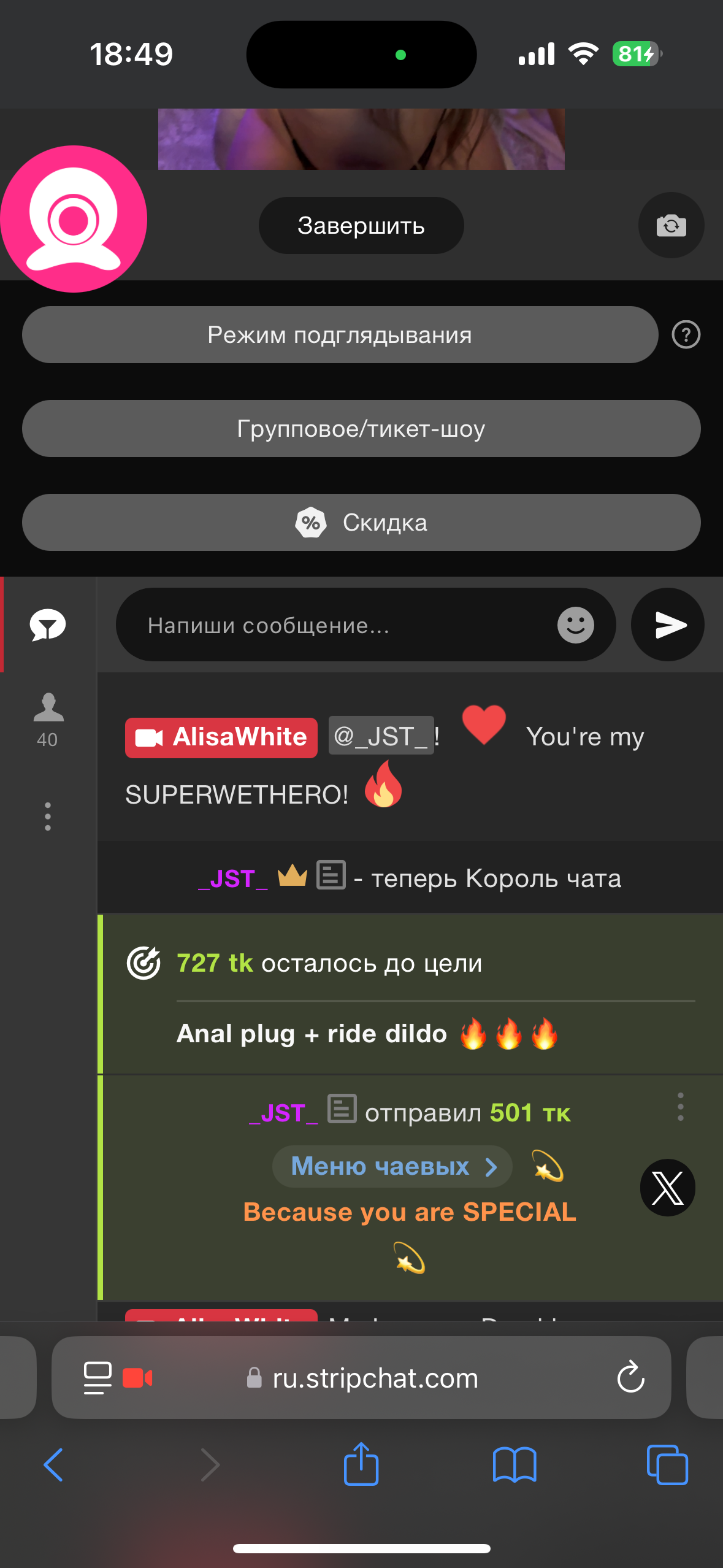Reload the ru.stripchat.com page
Screen dimensions: 723x1568
630,1378
